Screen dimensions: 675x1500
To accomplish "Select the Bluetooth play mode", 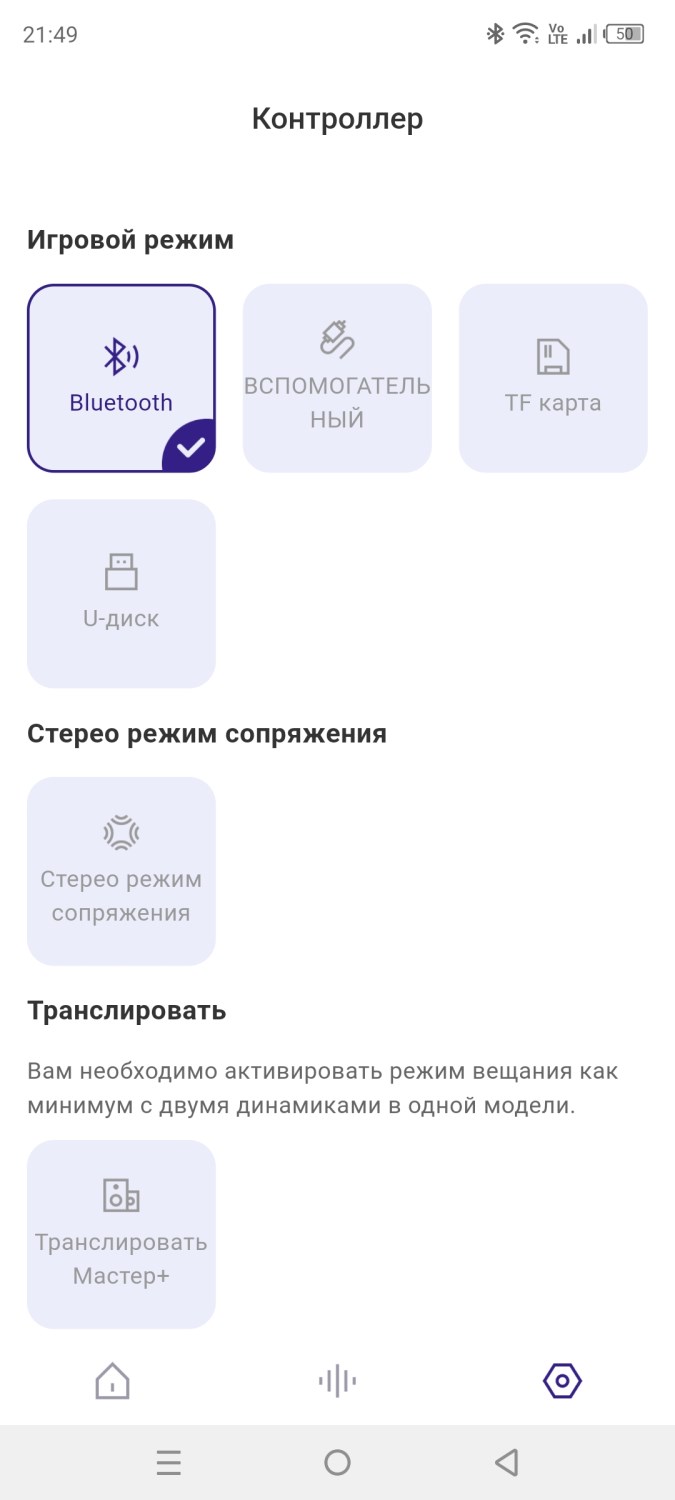I will pyautogui.click(x=121, y=378).
